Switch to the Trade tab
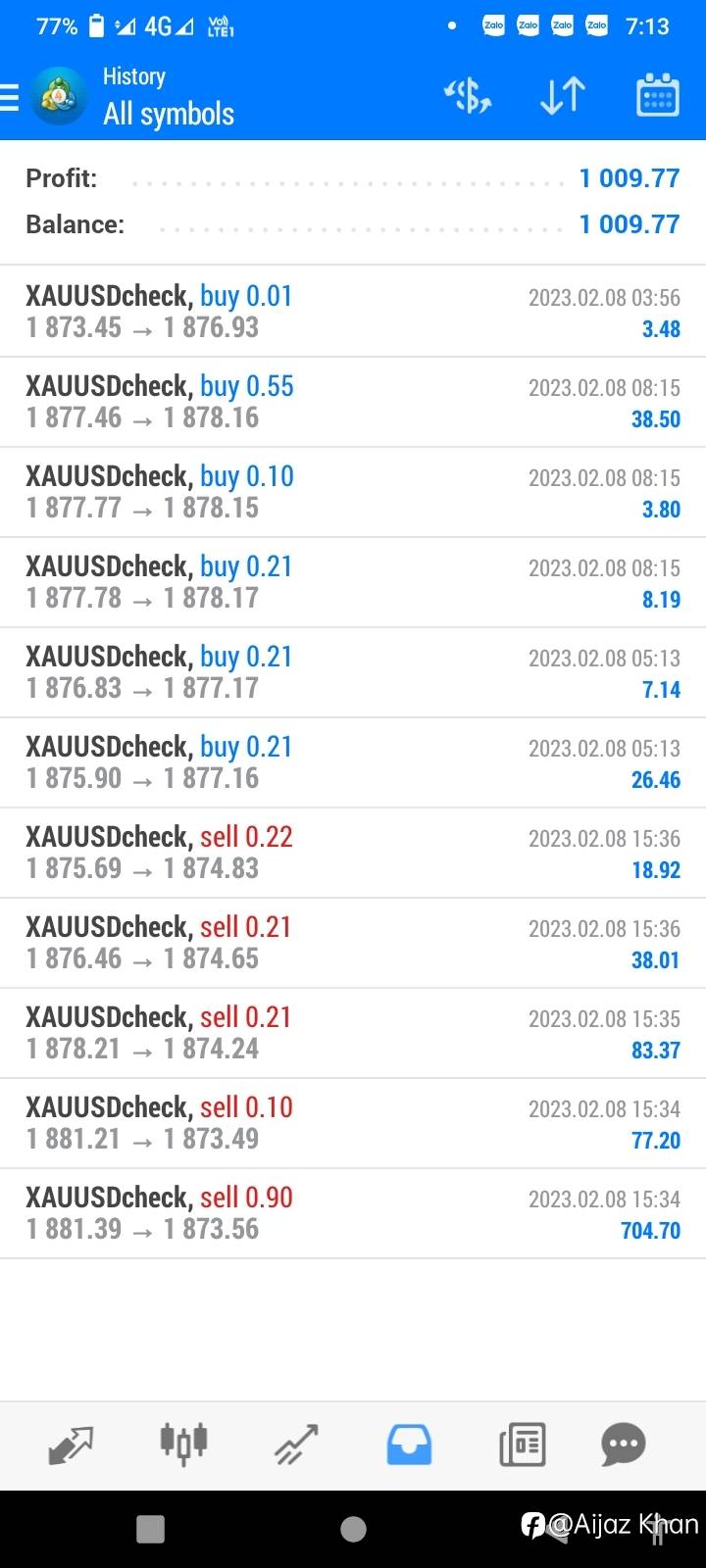Image resolution: width=706 pixels, height=1568 pixels. (296, 1445)
